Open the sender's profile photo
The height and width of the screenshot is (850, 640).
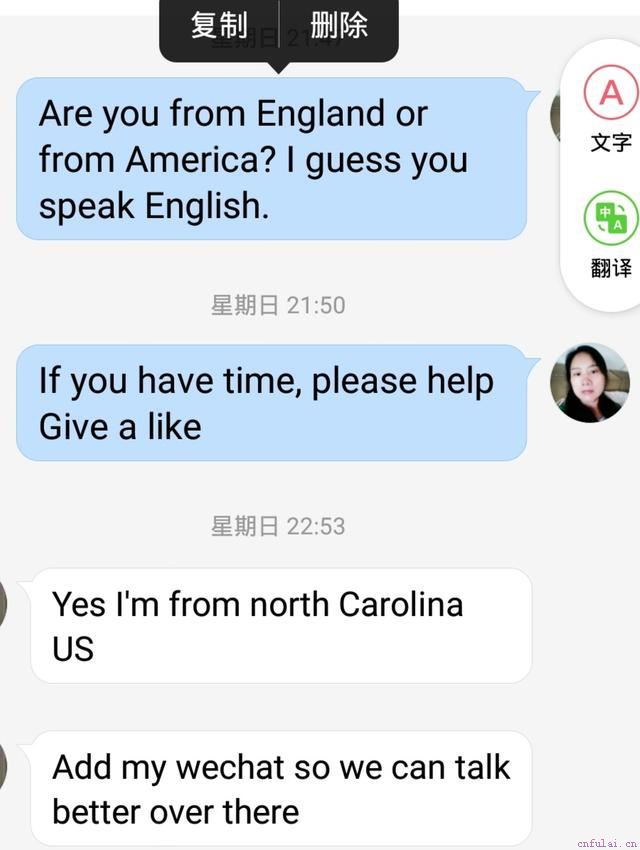[x=589, y=383]
